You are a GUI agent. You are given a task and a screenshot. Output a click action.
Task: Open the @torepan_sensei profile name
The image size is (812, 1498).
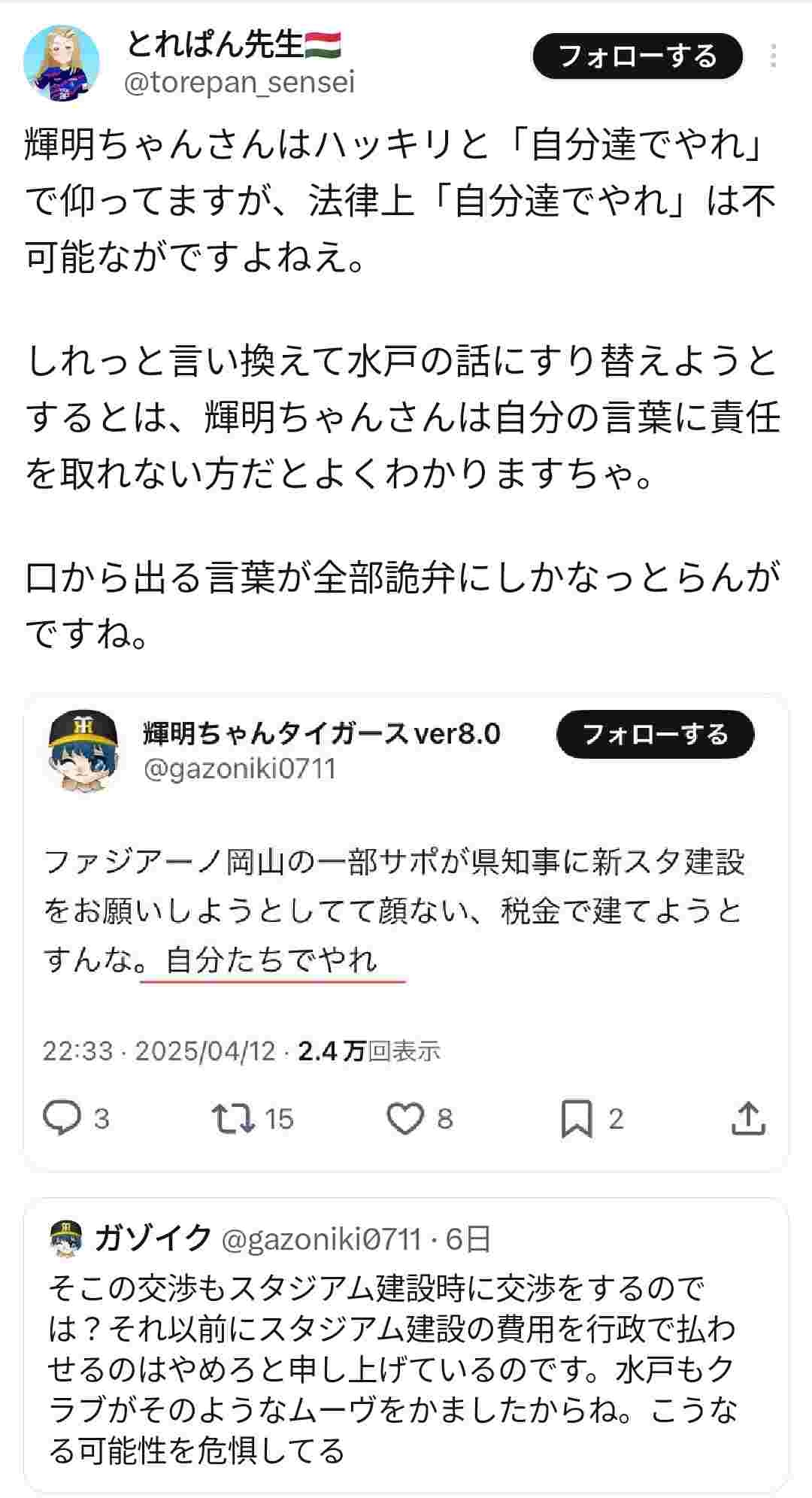(233, 46)
